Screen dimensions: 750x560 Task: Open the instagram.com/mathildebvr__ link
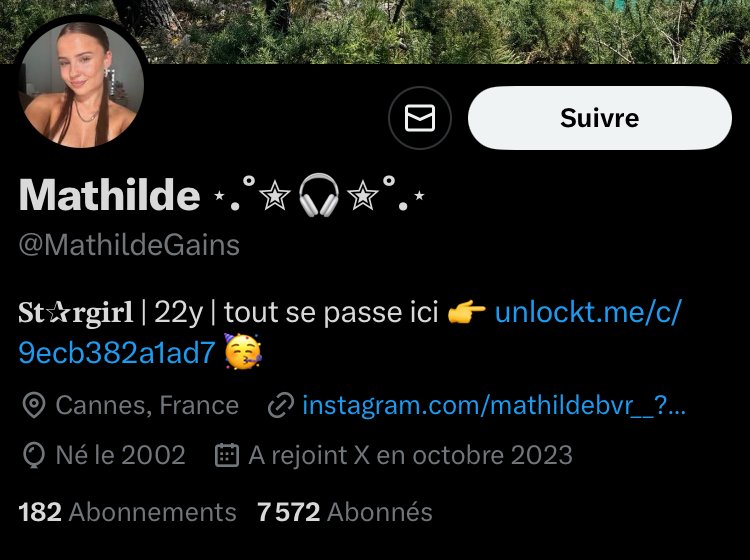coord(493,405)
